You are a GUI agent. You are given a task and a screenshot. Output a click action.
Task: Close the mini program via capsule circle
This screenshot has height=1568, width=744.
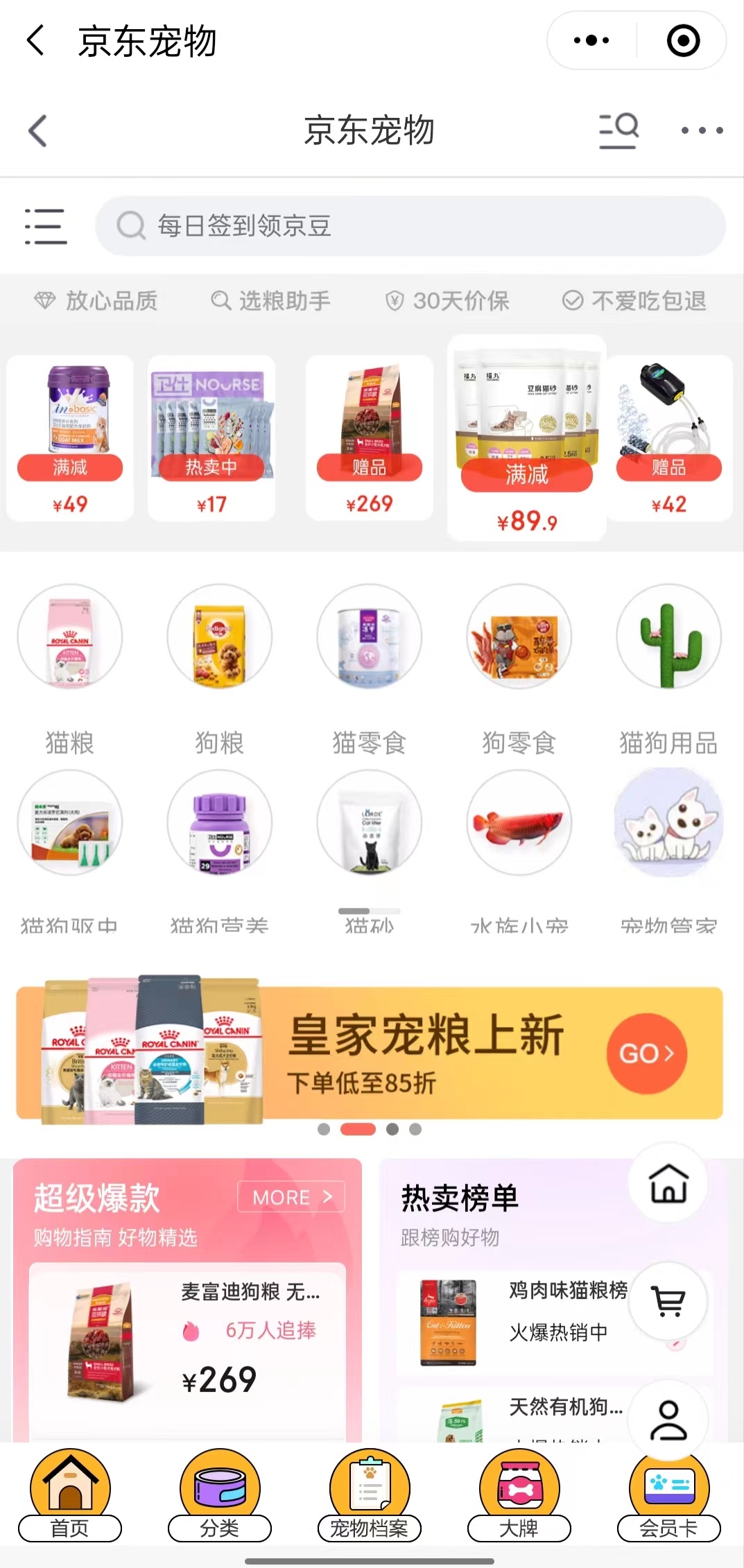pyautogui.click(x=683, y=41)
